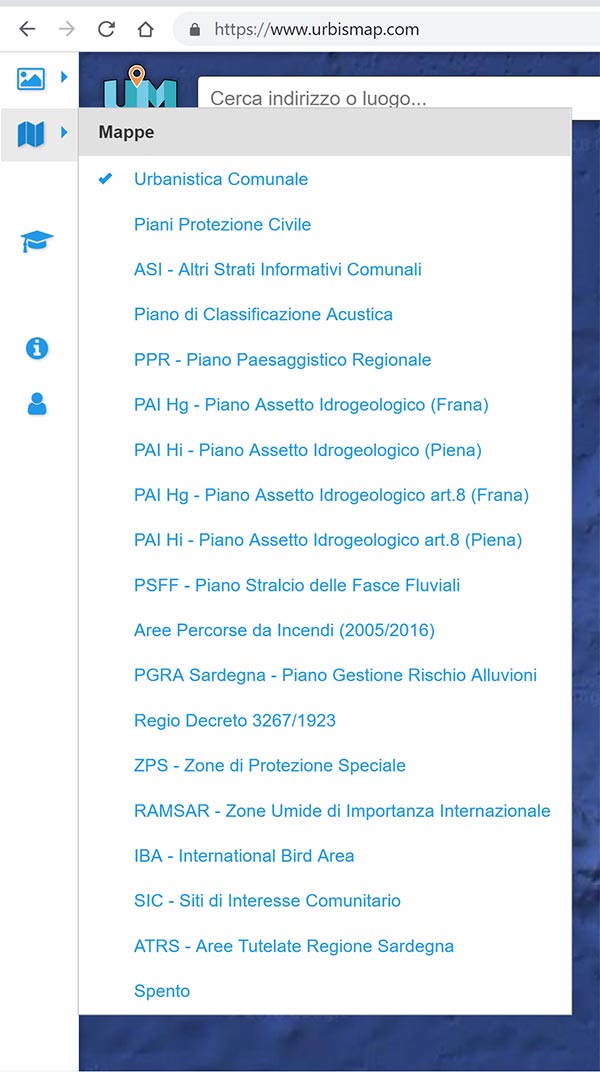Open Piano di Classificazione Acustica layer
Screen dimensions: 600x1072
click(263, 314)
